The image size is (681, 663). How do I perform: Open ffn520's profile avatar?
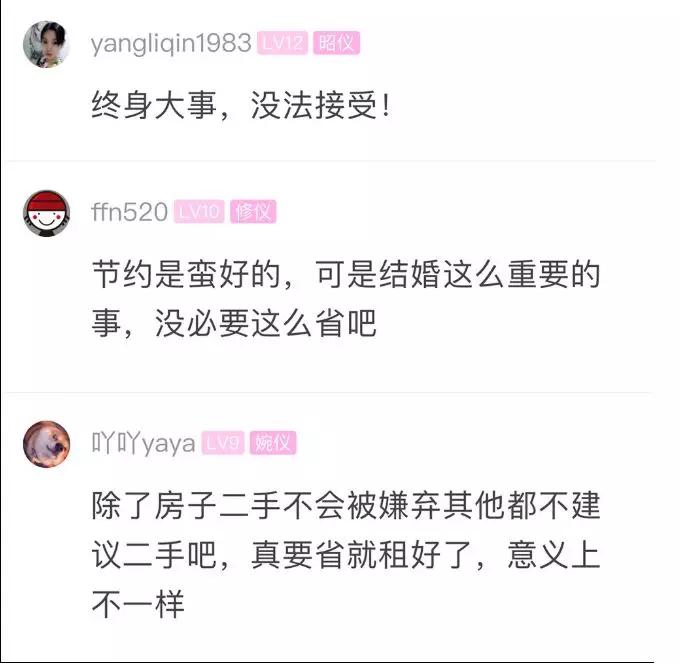pyautogui.click(x=46, y=212)
